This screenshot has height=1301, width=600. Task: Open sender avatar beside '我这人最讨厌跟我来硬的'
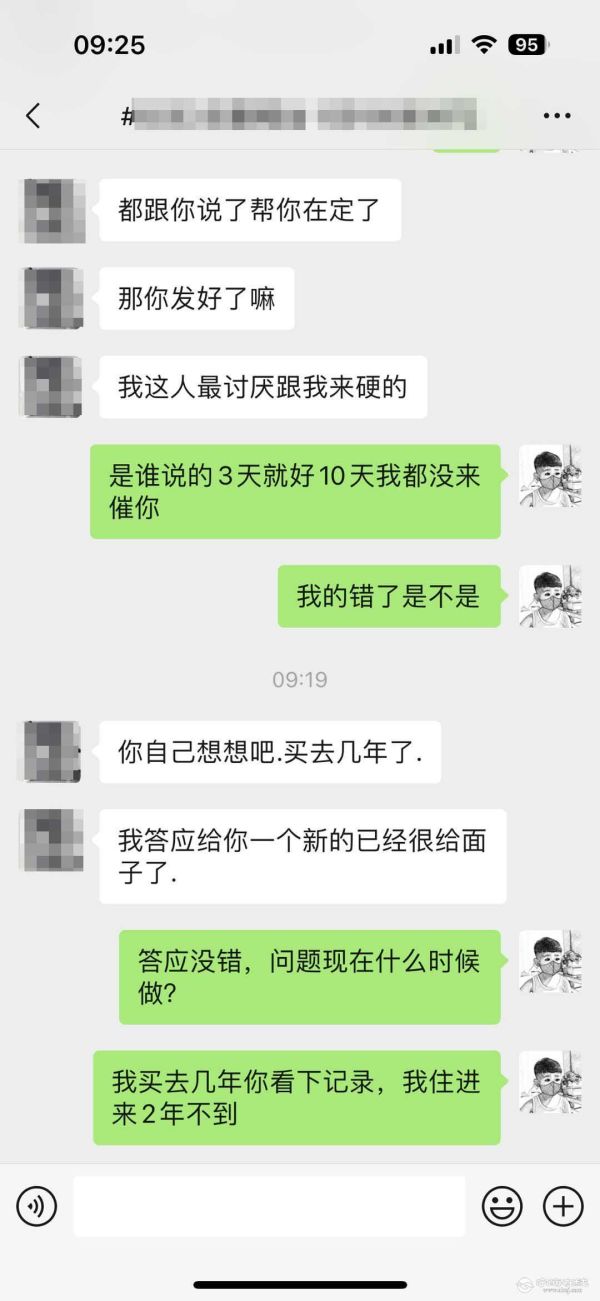[51, 387]
